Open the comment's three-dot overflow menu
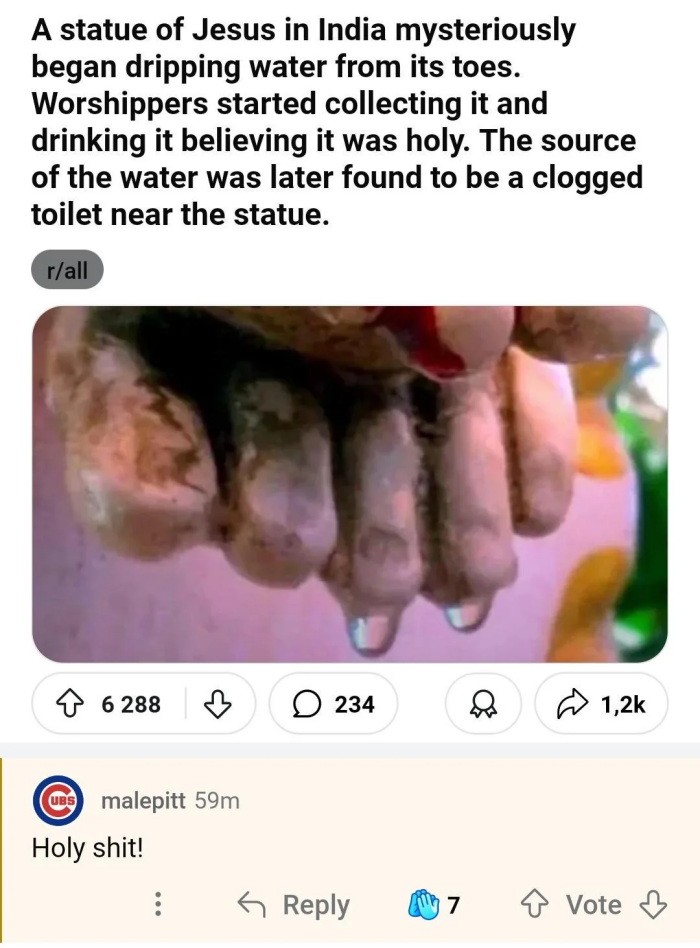Image resolution: width=700 pixels, height=948 pixels. pos(157,905)
